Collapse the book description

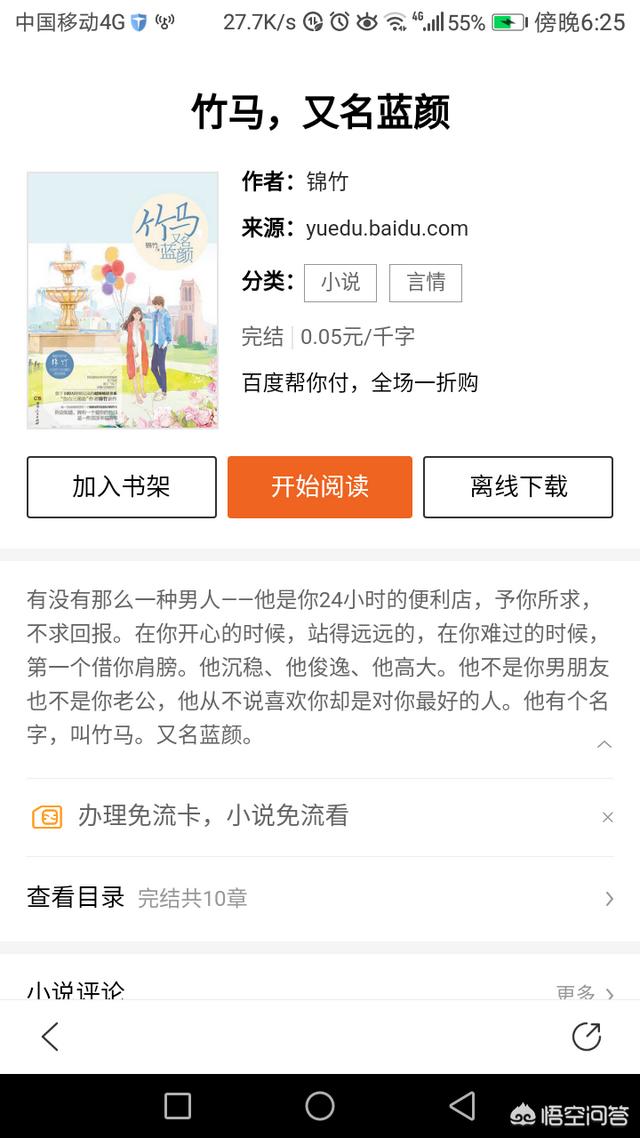[x=604, y=745]
